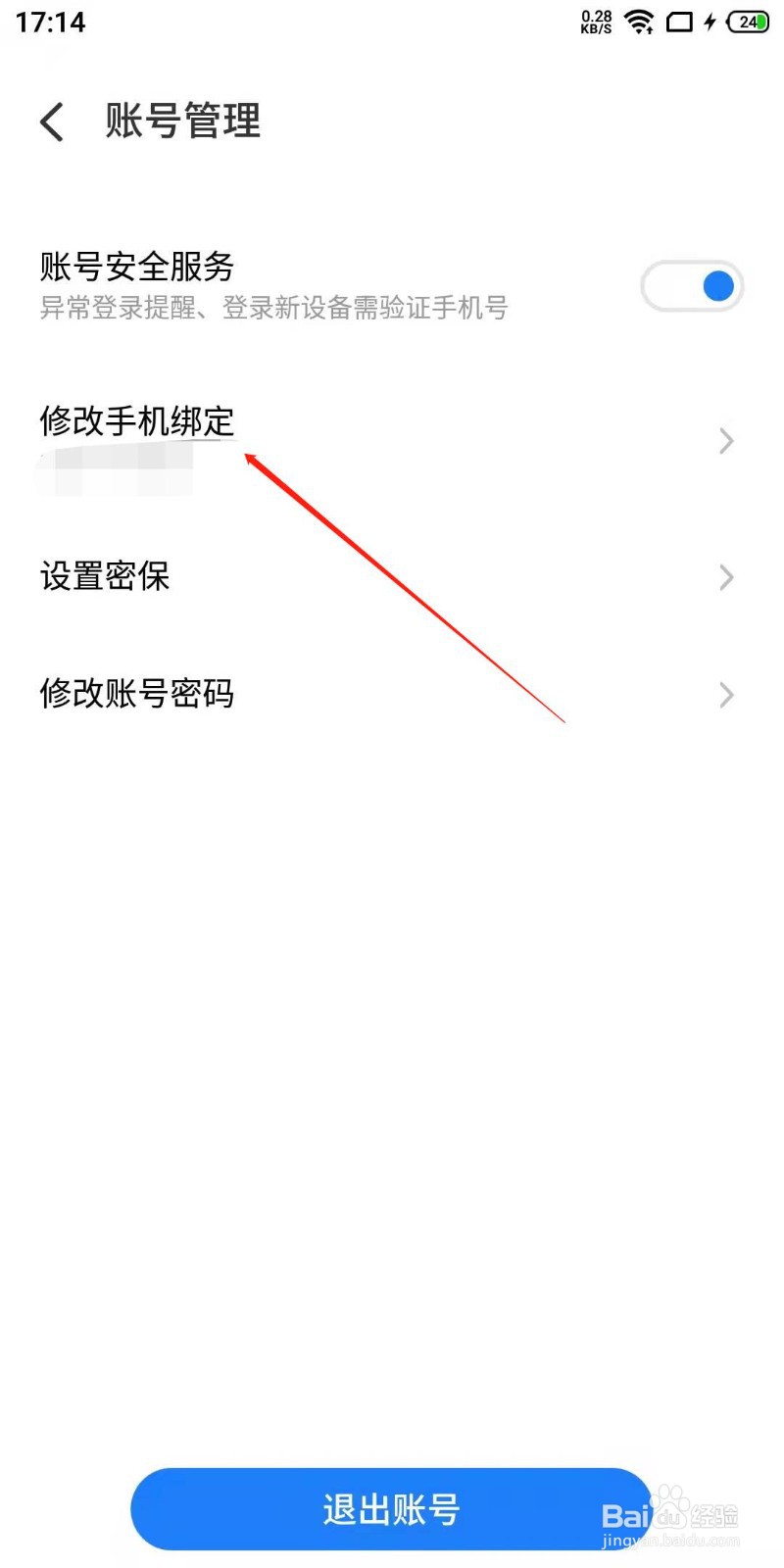Tap the back arrow icon

pos(51,121)
